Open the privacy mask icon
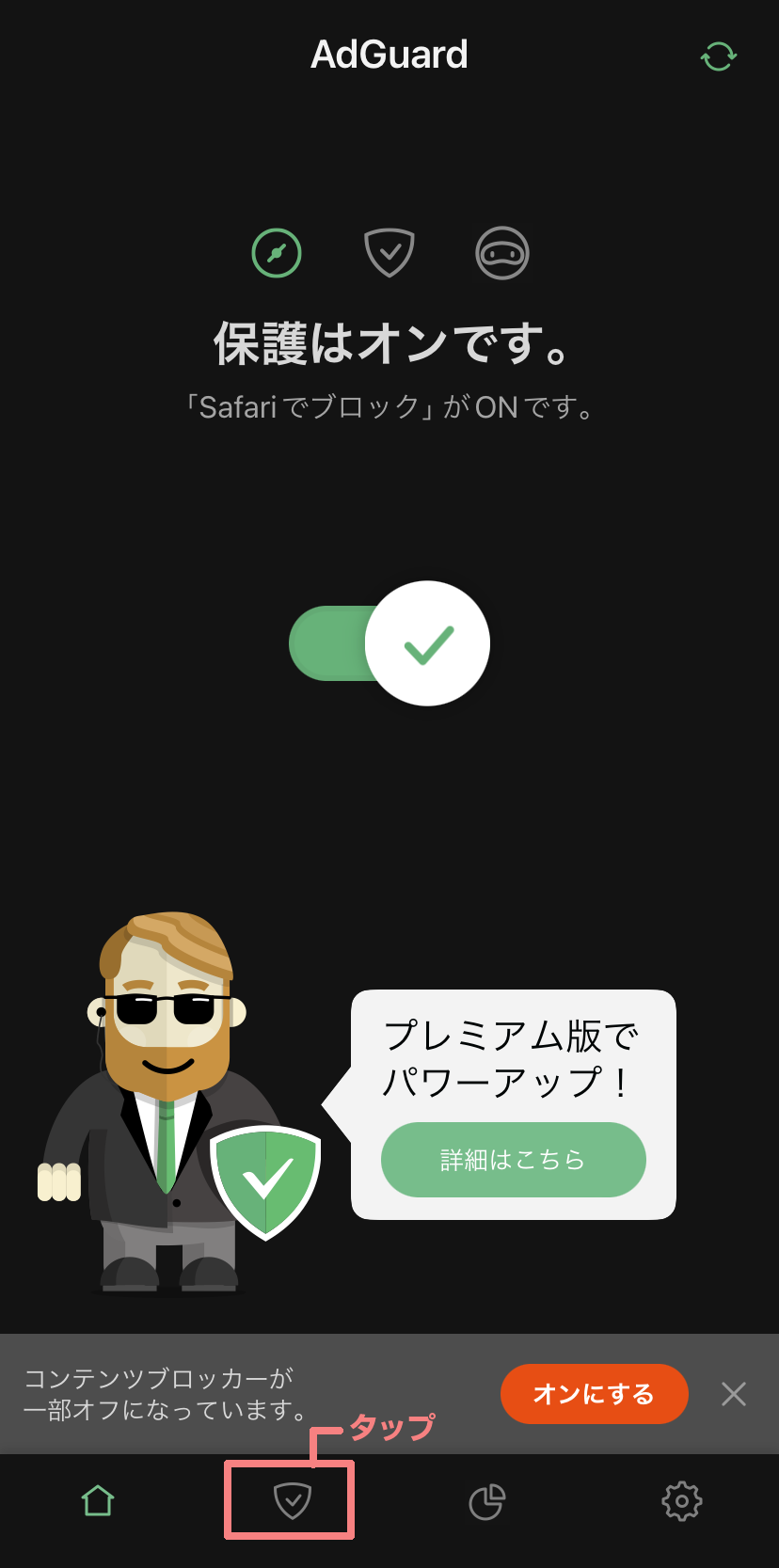 502,253
